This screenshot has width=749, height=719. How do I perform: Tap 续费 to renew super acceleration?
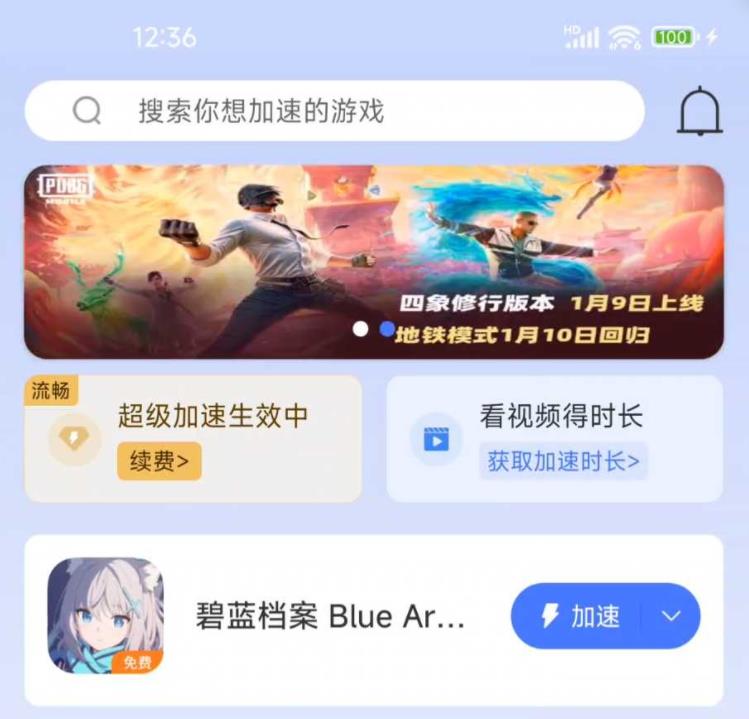159,461
